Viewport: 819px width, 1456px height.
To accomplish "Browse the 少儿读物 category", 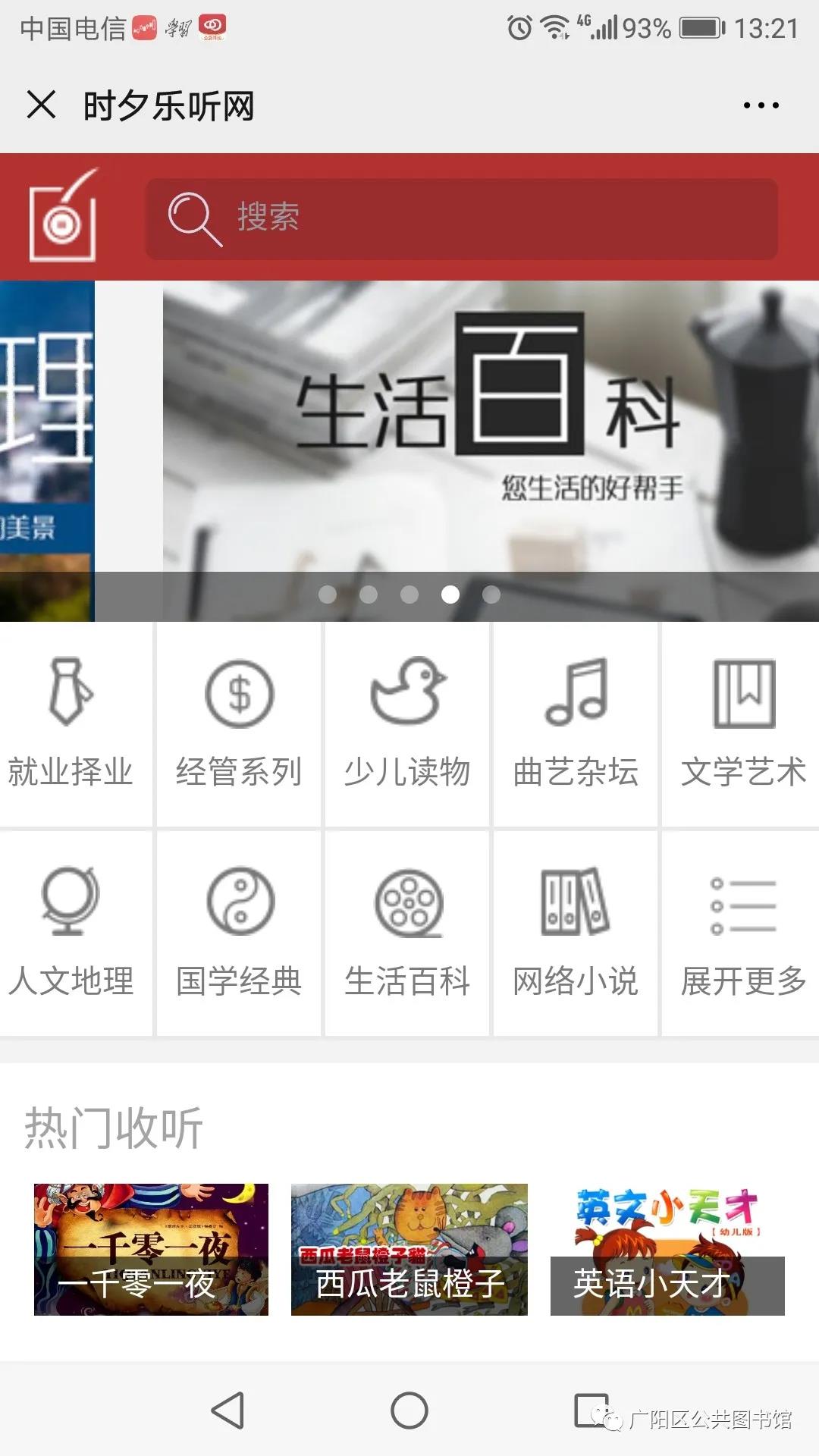I will pos(407,724).
